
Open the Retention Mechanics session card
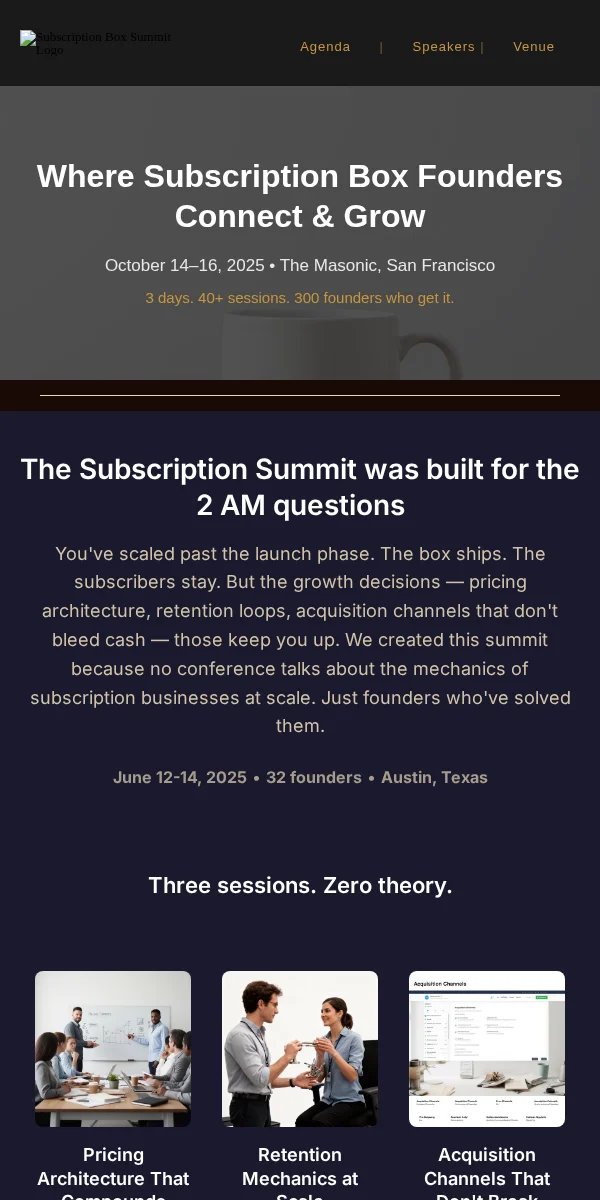pyautogui.click(x=300, y=1085)
